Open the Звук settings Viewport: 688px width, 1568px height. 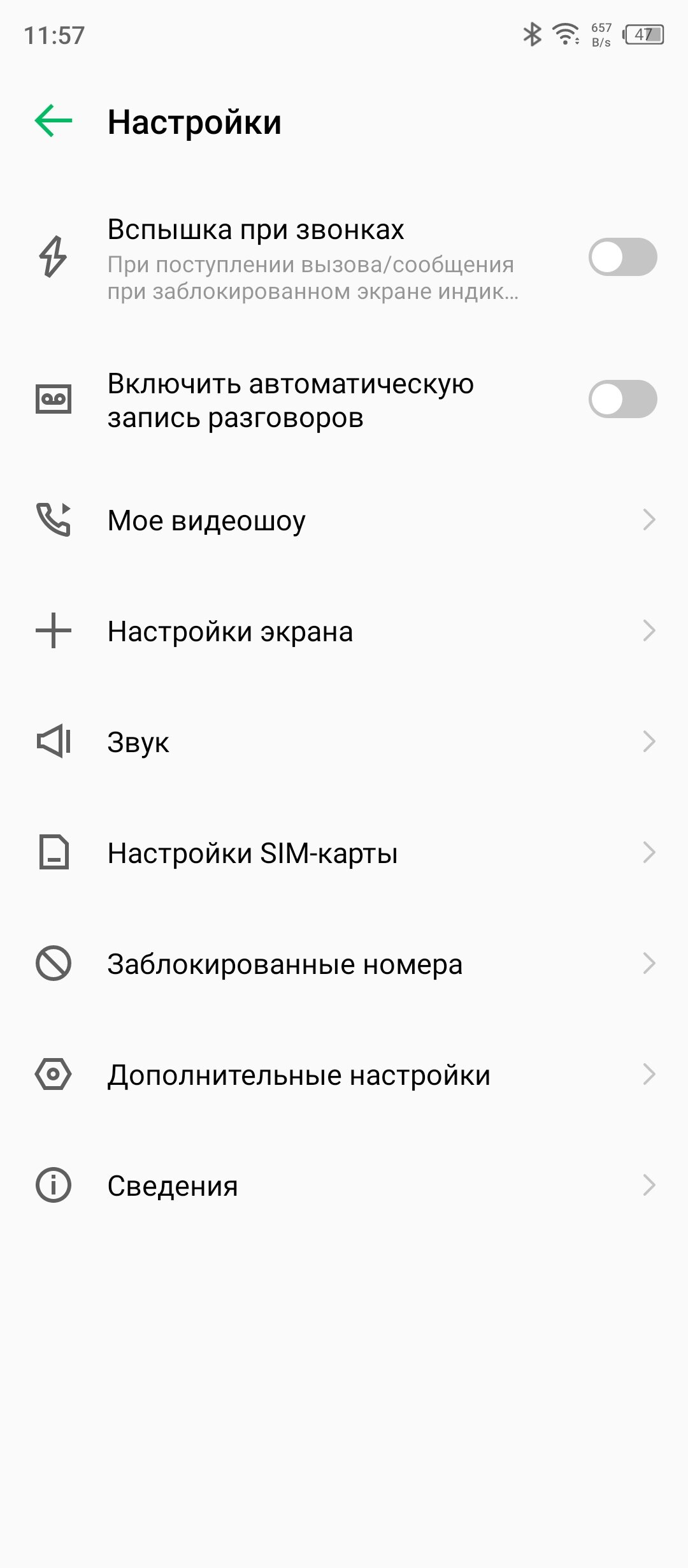coord(344,742)
